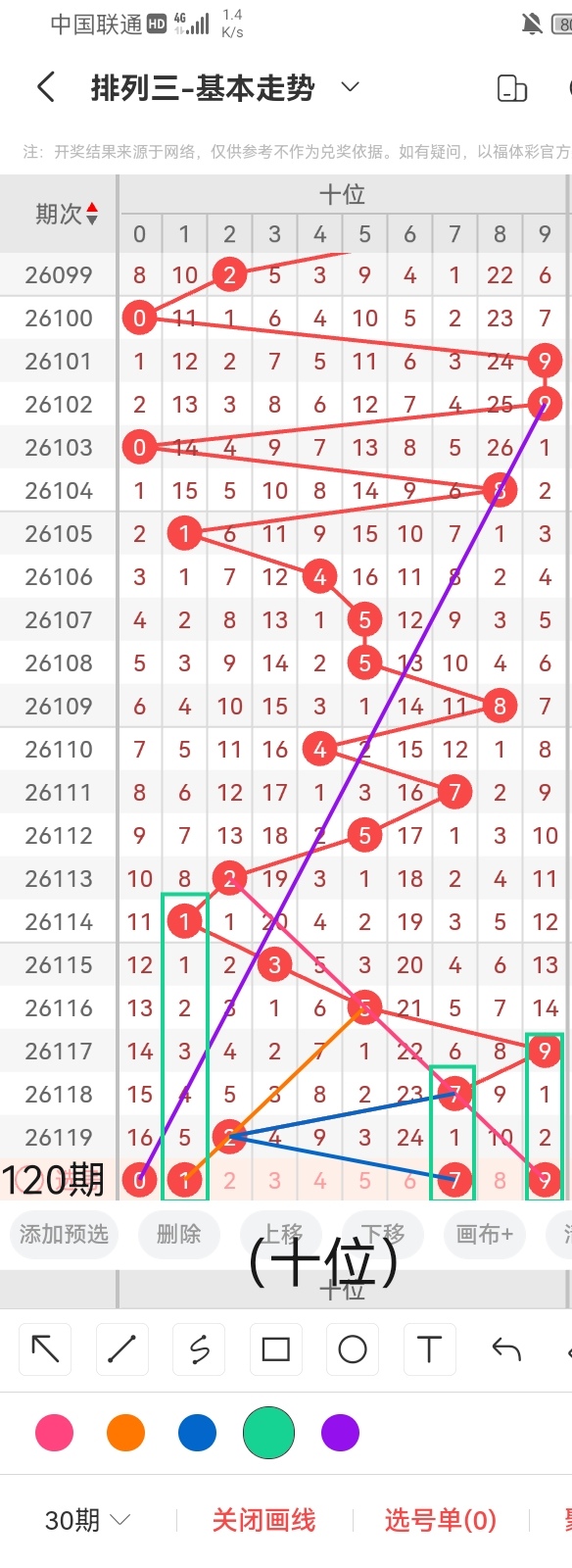
Task: Tap 关闭画线 to close line drawing
Action: click(x=263, y=1520)
